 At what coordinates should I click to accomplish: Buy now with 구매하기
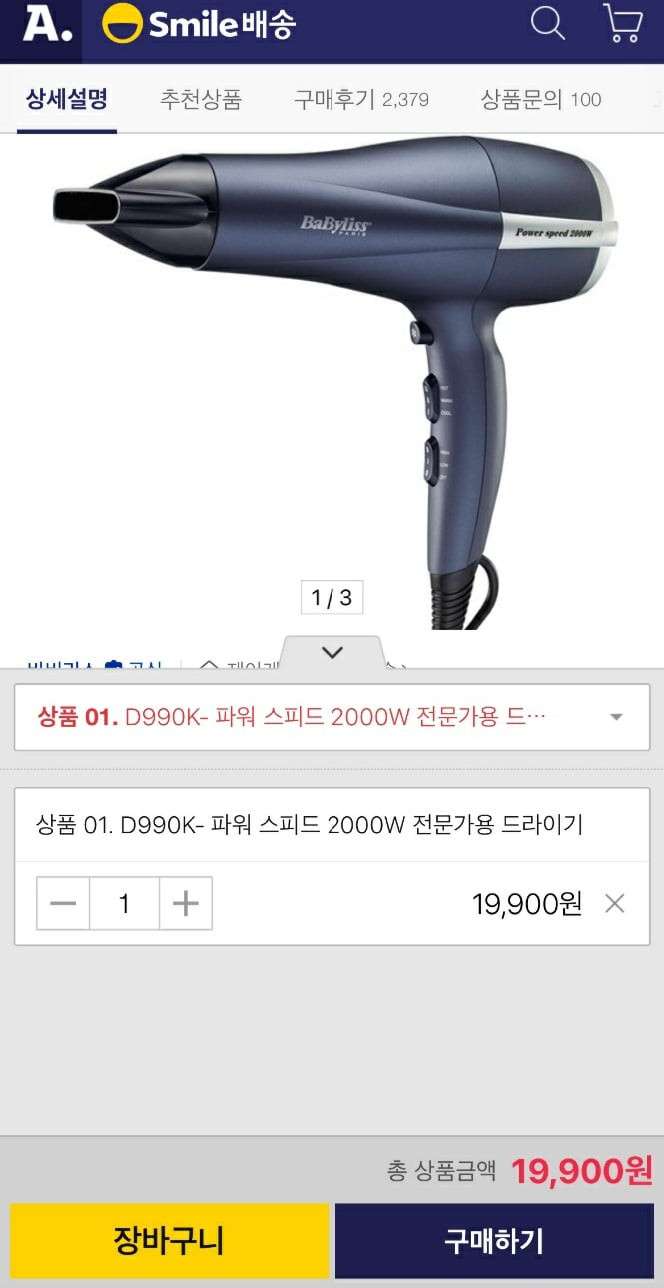pyautogui.click(x=494, y=1241)
